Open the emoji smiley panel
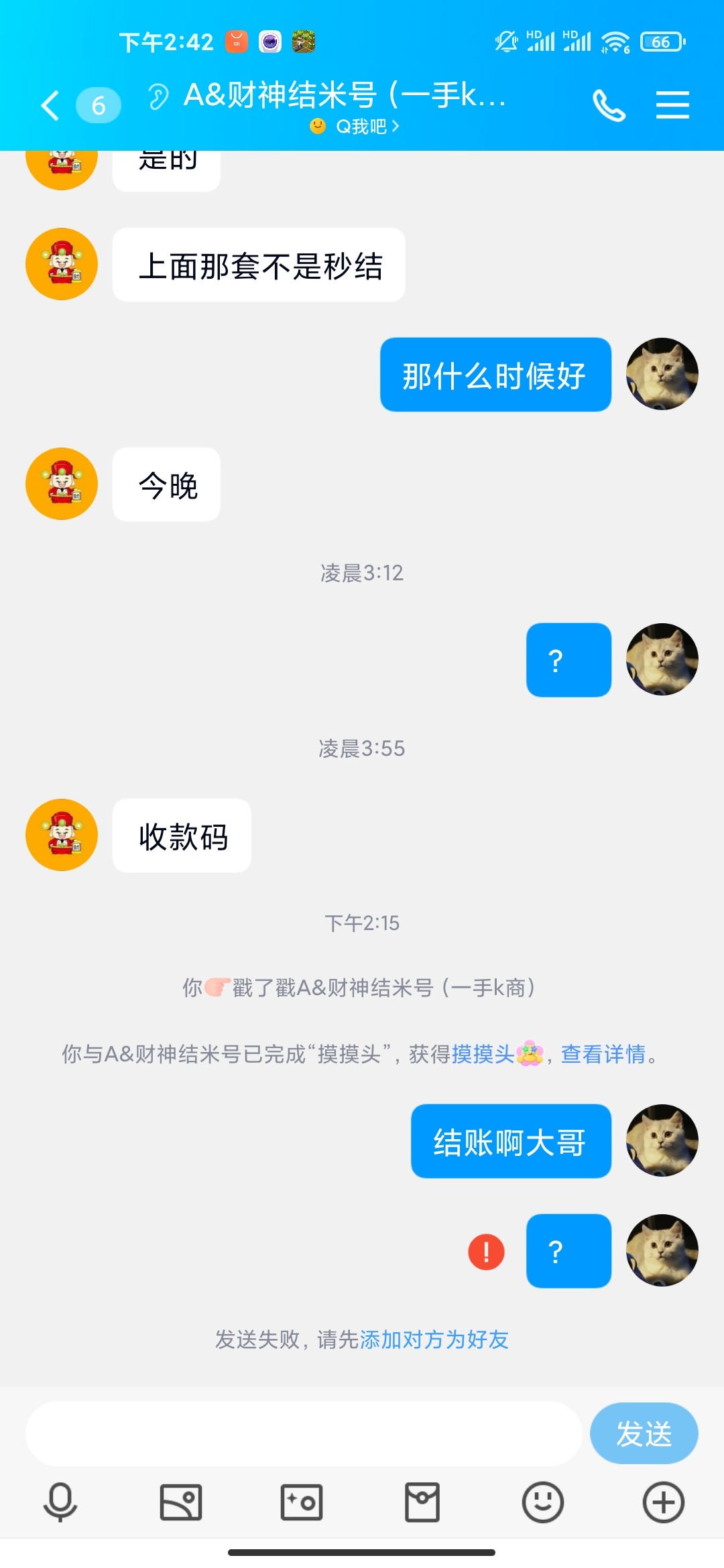 click(543, 1501)
